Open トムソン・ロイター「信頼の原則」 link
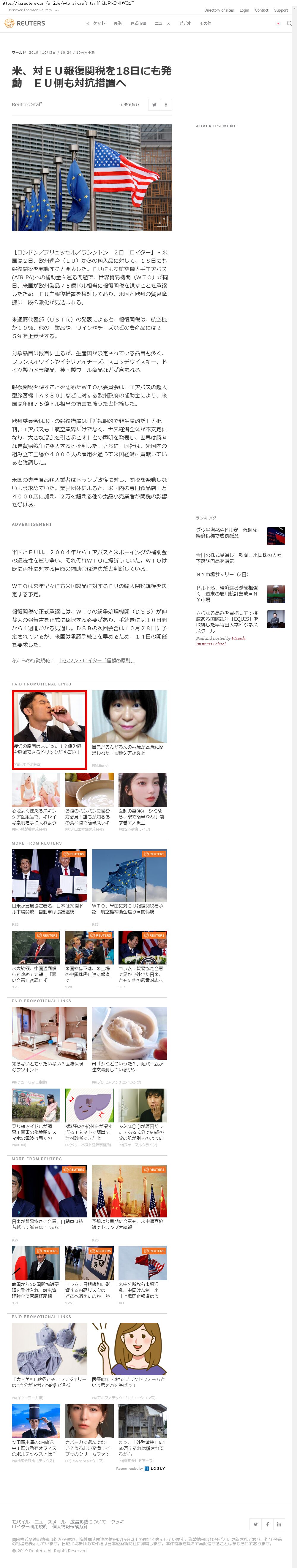297x1568 pixels. pos(96,661)
